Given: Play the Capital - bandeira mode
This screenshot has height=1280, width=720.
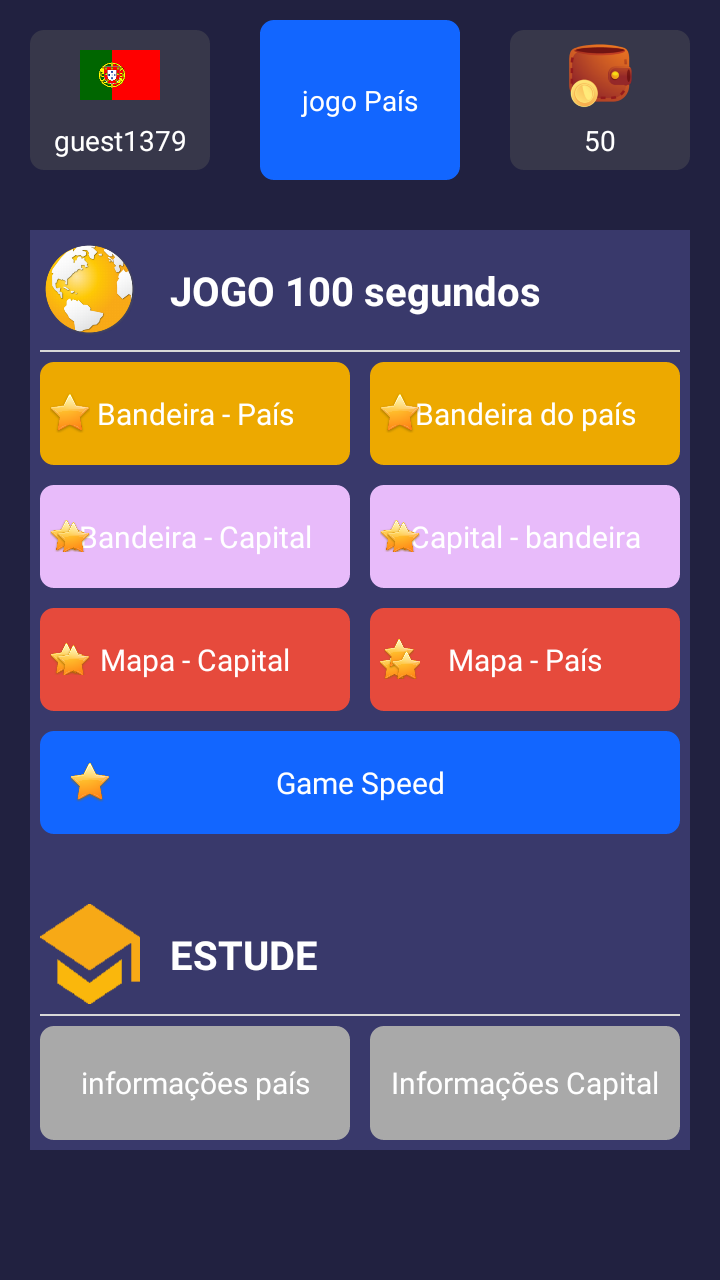Looking at the screenshot, I should [525, 537].
